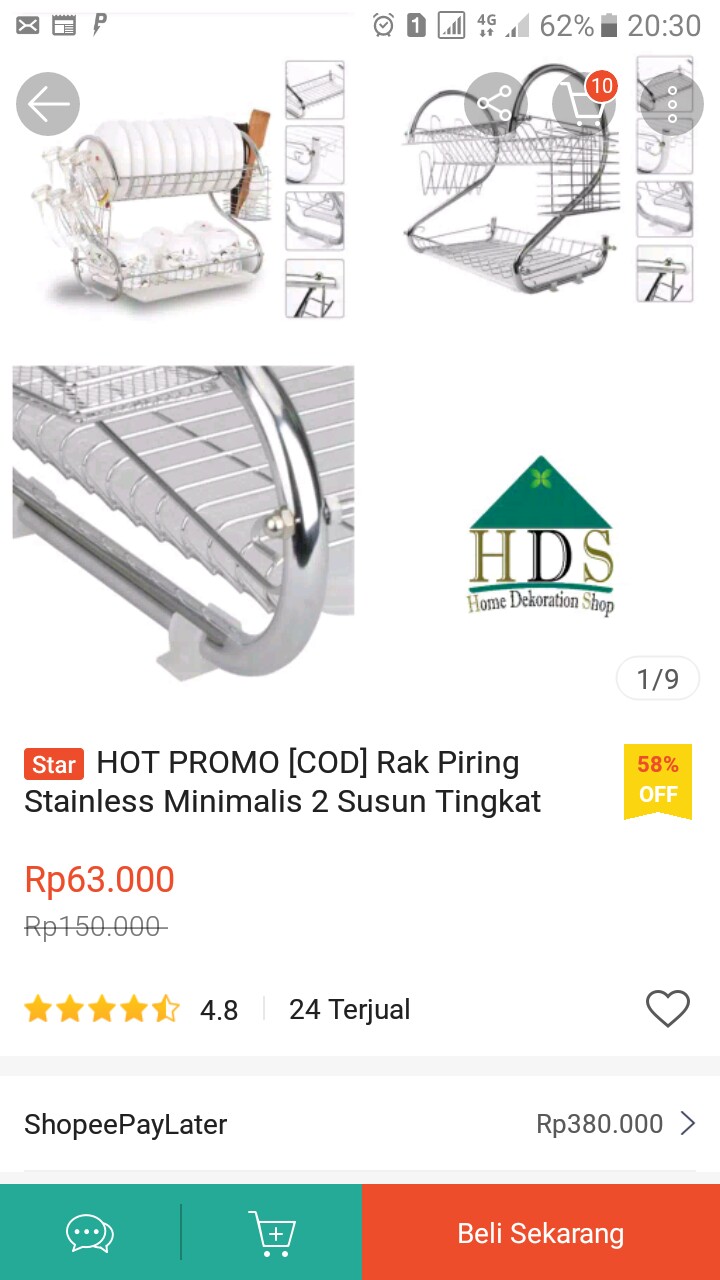Tap the Star seller badge

(52, 764)
